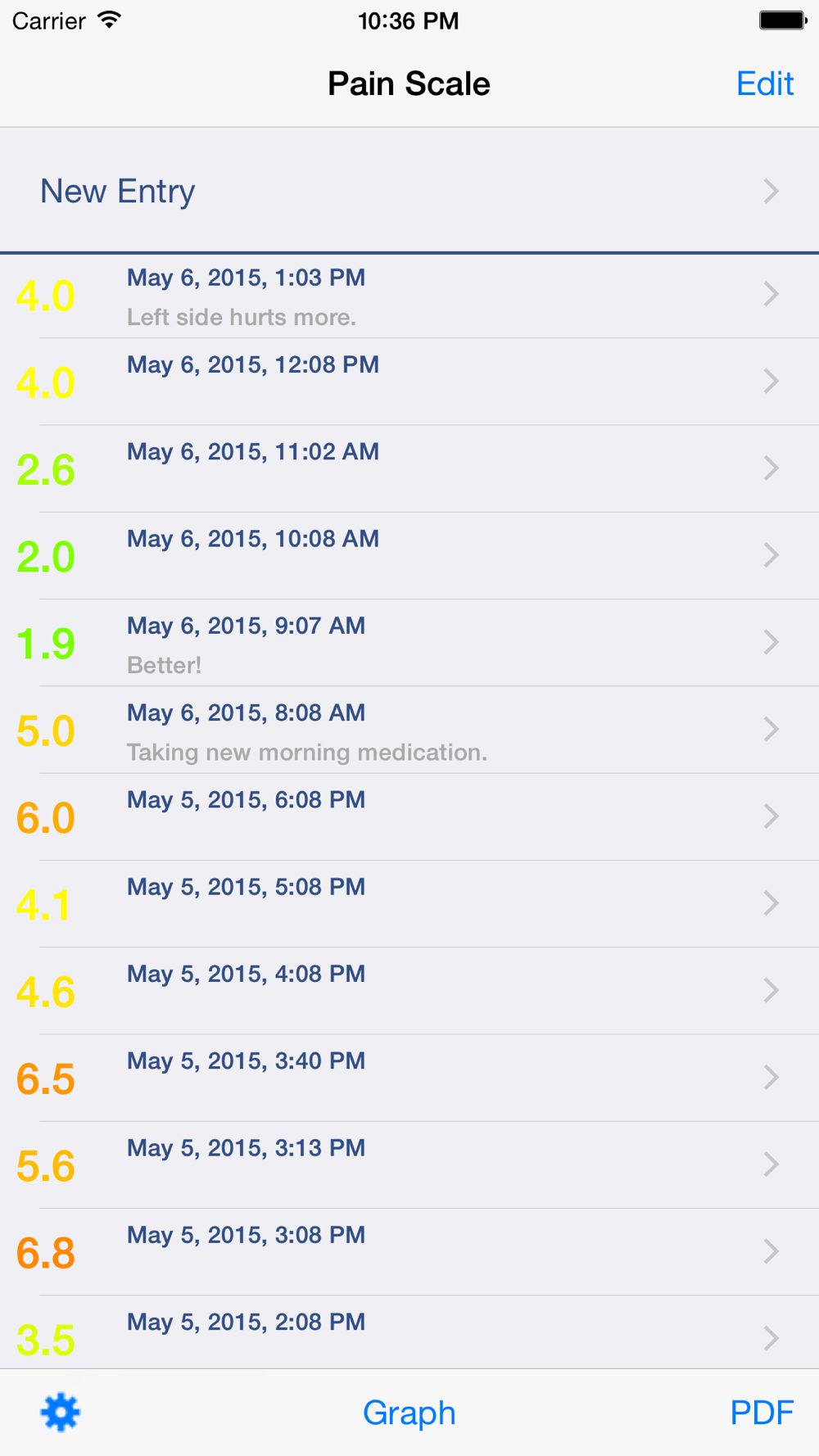The image size is (819, 1456).
Task: Select the 4.6 entry from 4:08 PM
Action: click(409, 991)
